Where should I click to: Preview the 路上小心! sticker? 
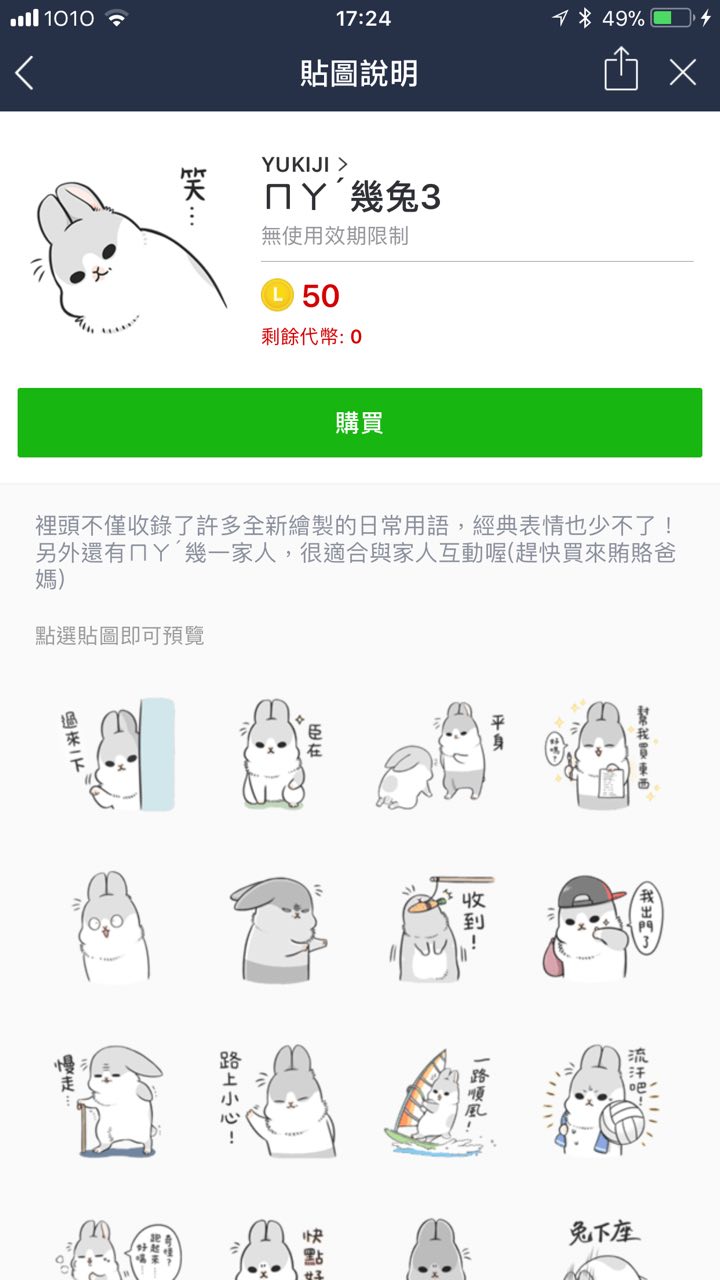[x=275, y=1100]
